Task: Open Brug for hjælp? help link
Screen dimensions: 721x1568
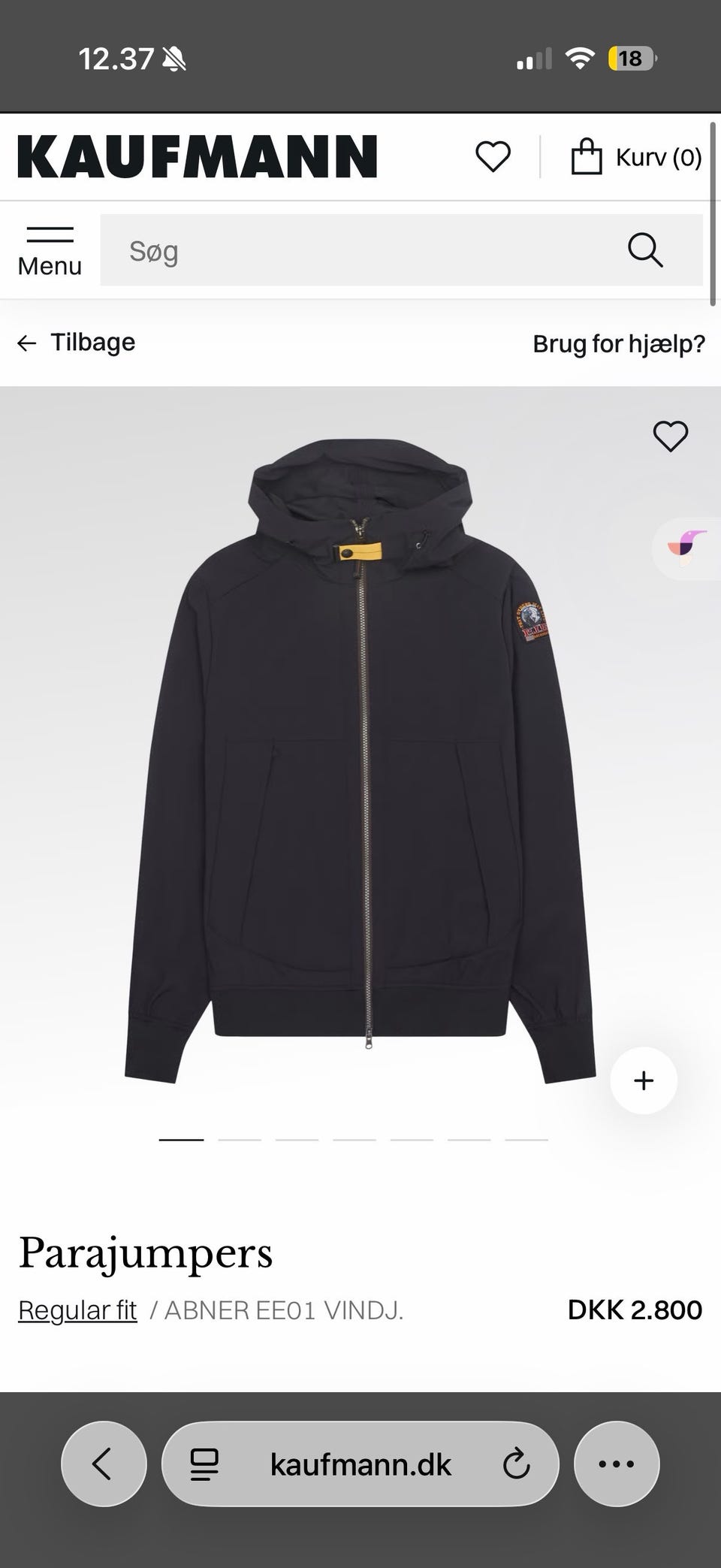Action: (619, 343)
